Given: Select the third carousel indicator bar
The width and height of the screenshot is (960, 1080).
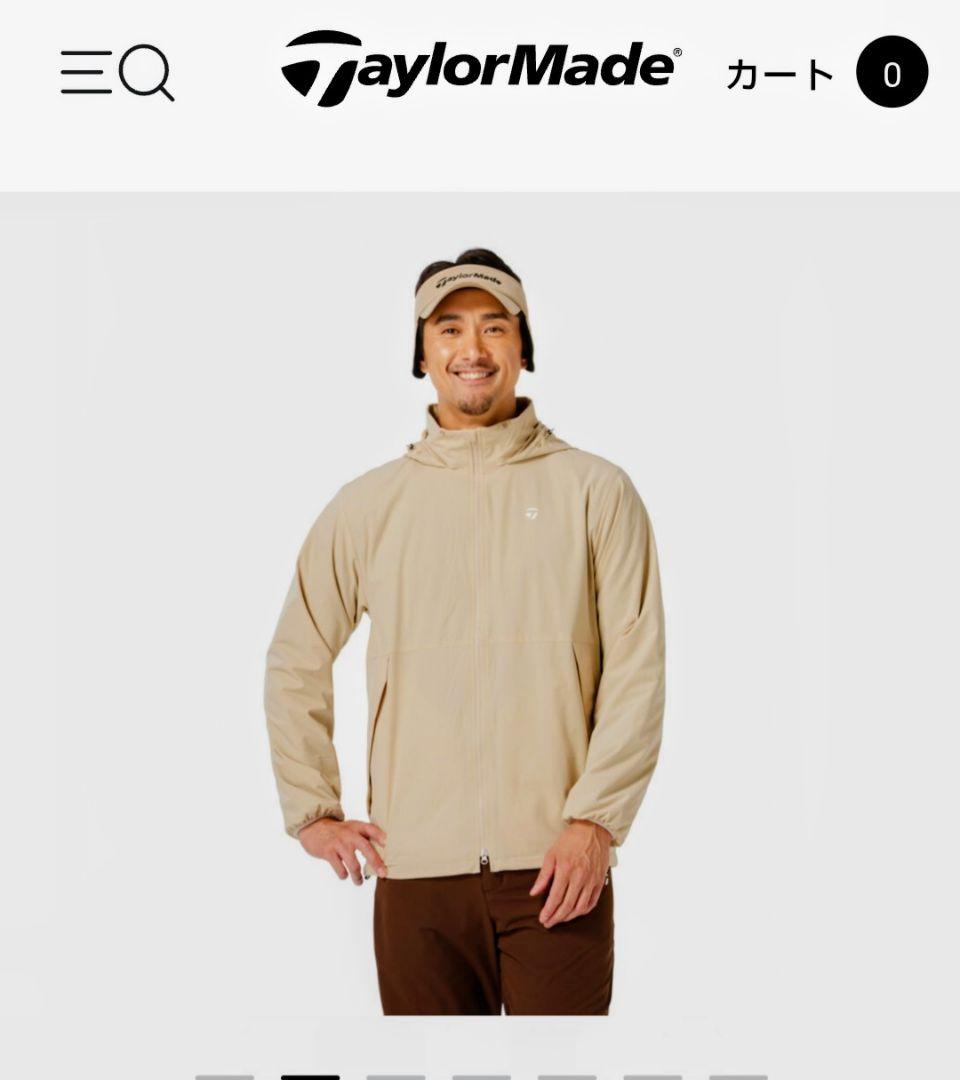Looking at the screenshot, I should click(x=394, y=1075).
